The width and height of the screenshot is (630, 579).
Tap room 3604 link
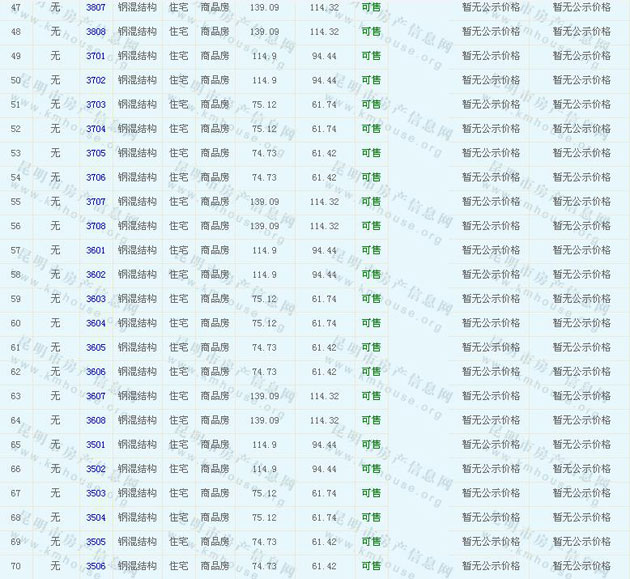[96, 323]
